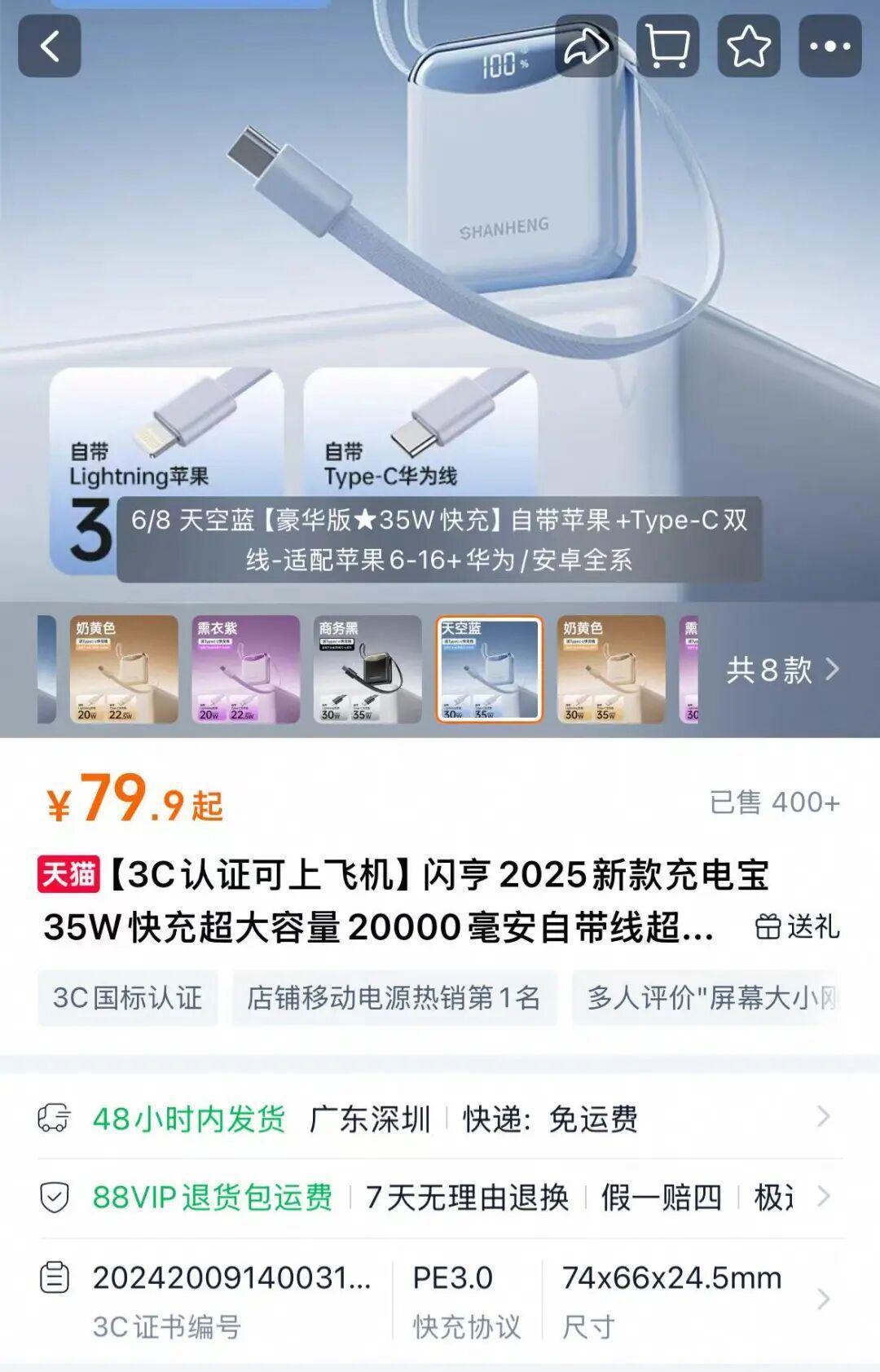The image size is (880, 1372).
Task: Select the 奶黄色 20W/22.5W variant thumbnail
Action: [124, 670]
